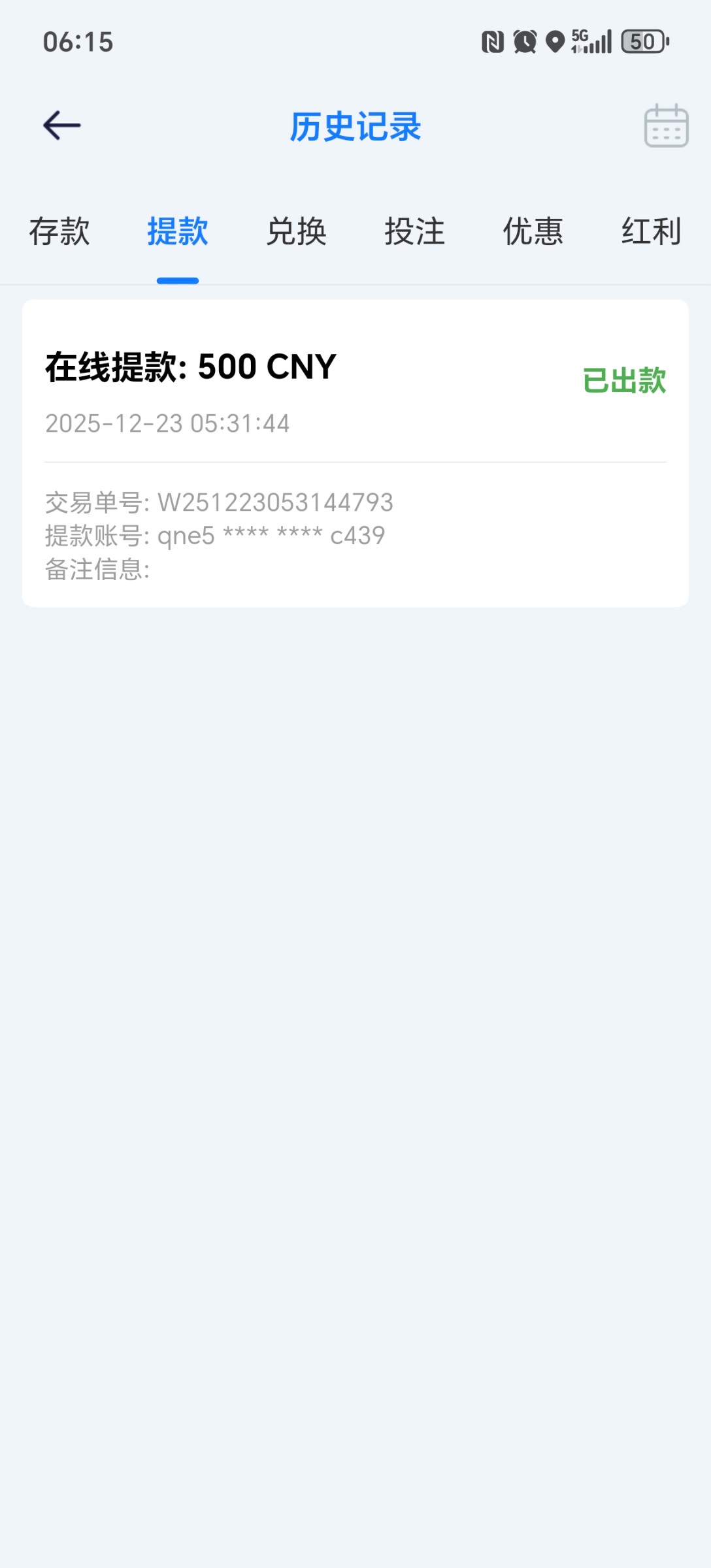The width and height of the screenshot is (711, 1568).
Task: Switch to the 兑换 tab
Action: [x=296, y=232]
